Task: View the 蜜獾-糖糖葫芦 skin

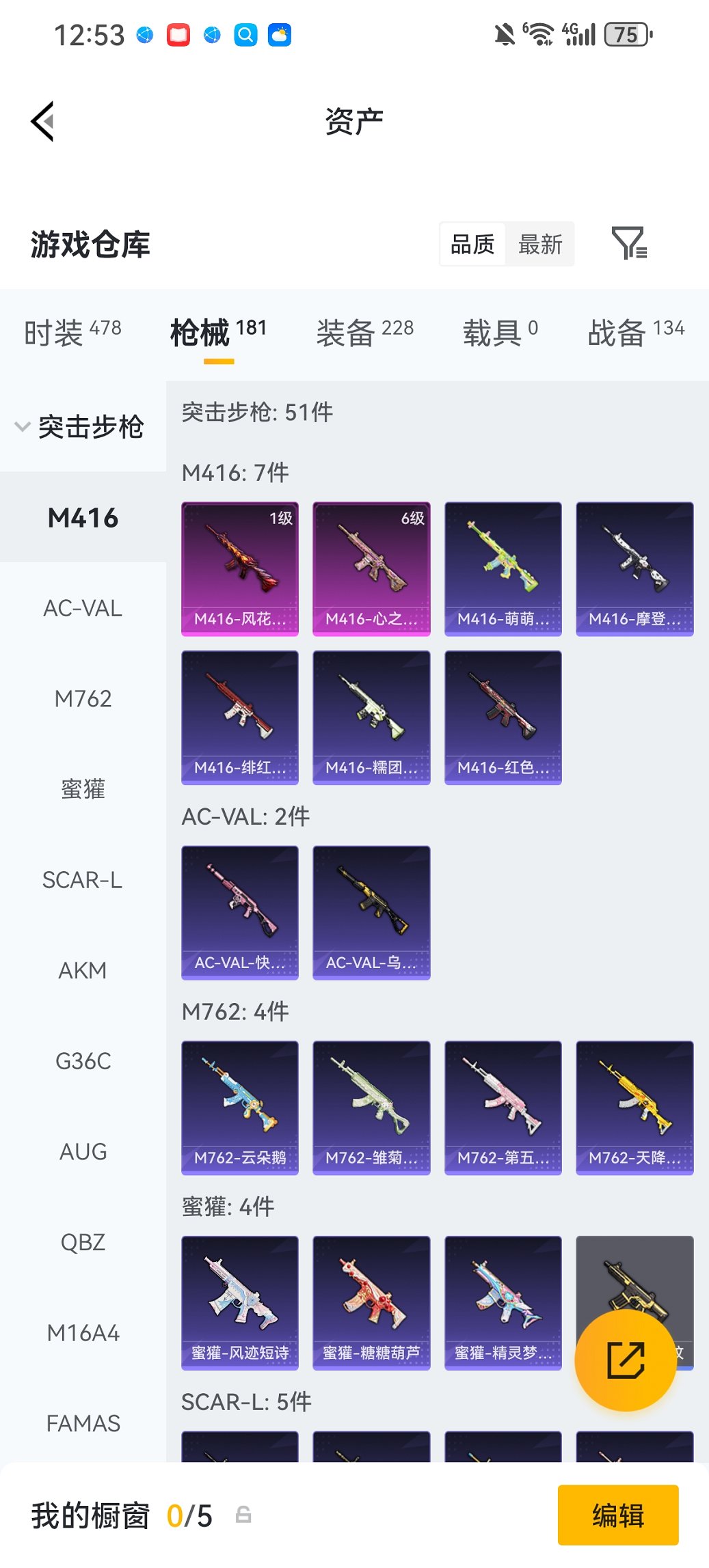Action: [371, 1302]
